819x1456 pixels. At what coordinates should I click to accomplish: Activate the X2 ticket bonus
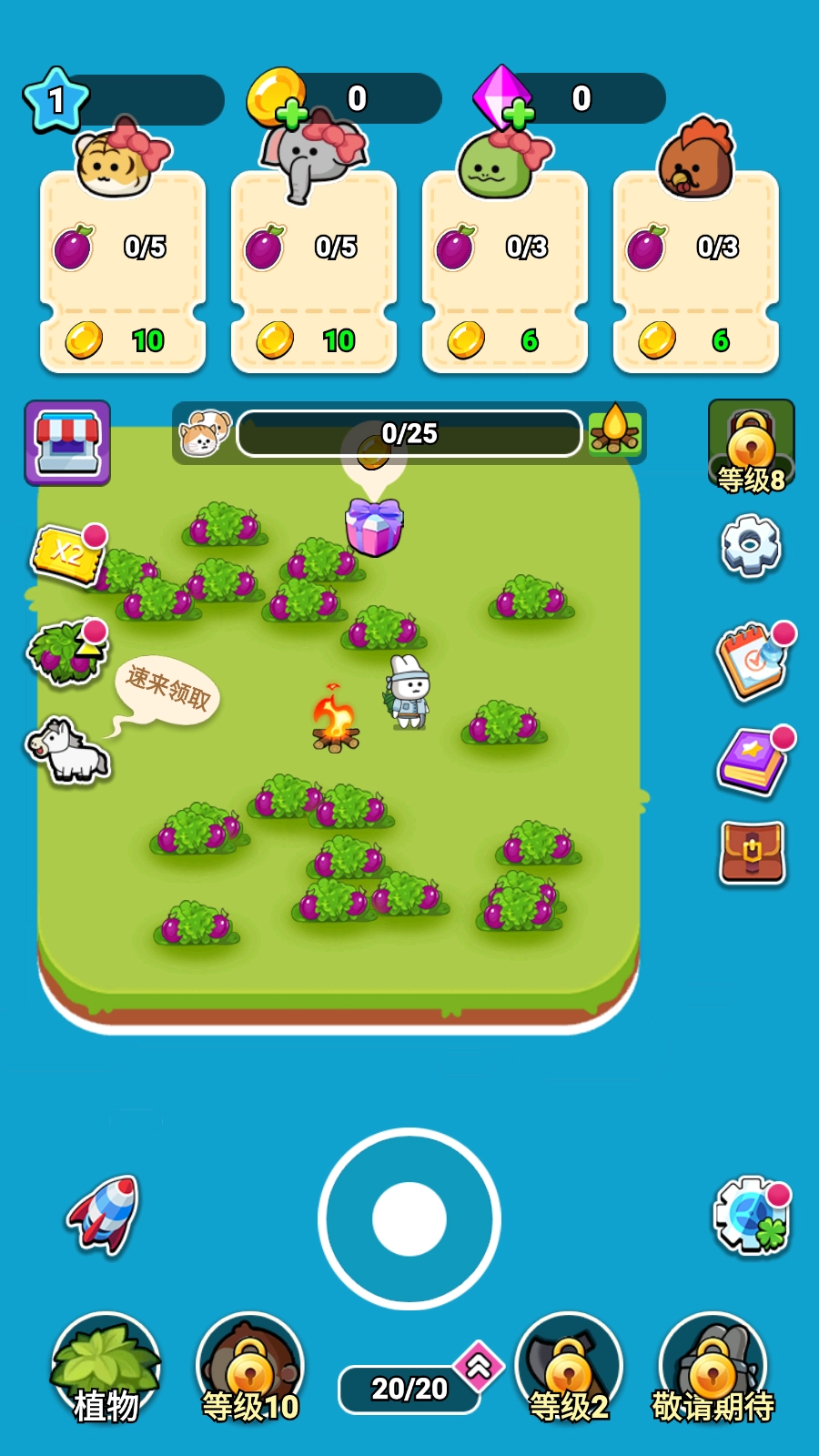tap(67, 553)
